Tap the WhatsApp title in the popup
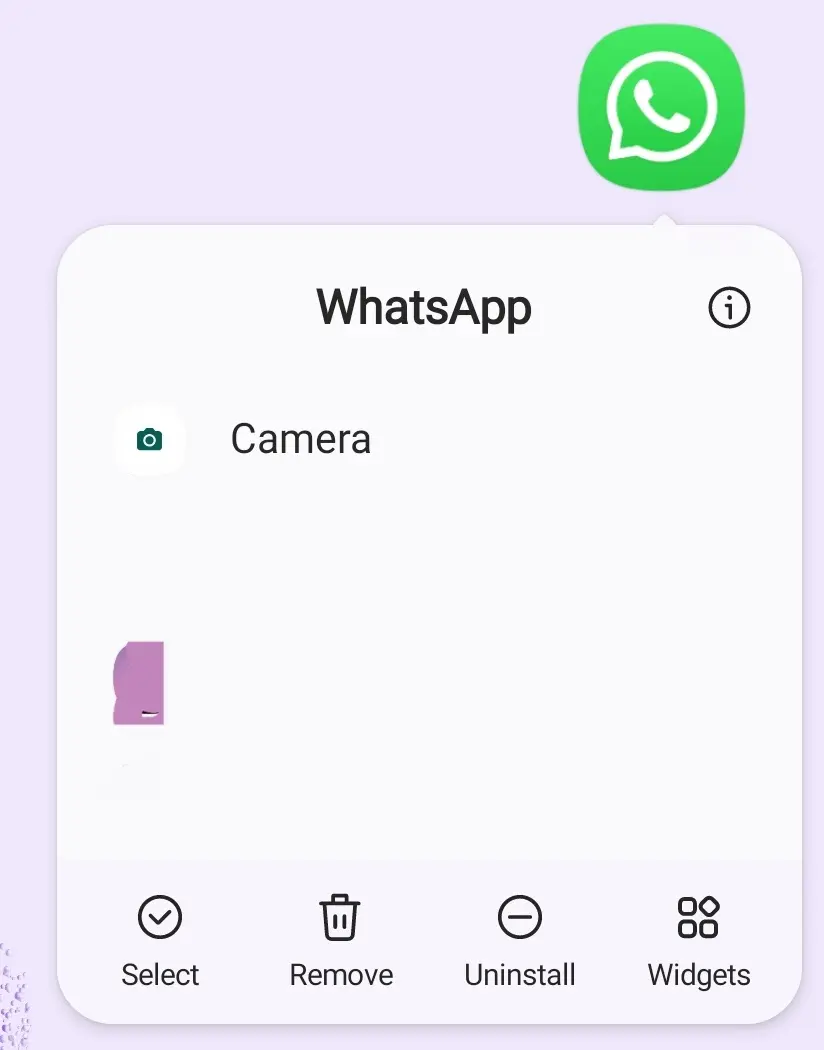 click(x=423, y=307)
